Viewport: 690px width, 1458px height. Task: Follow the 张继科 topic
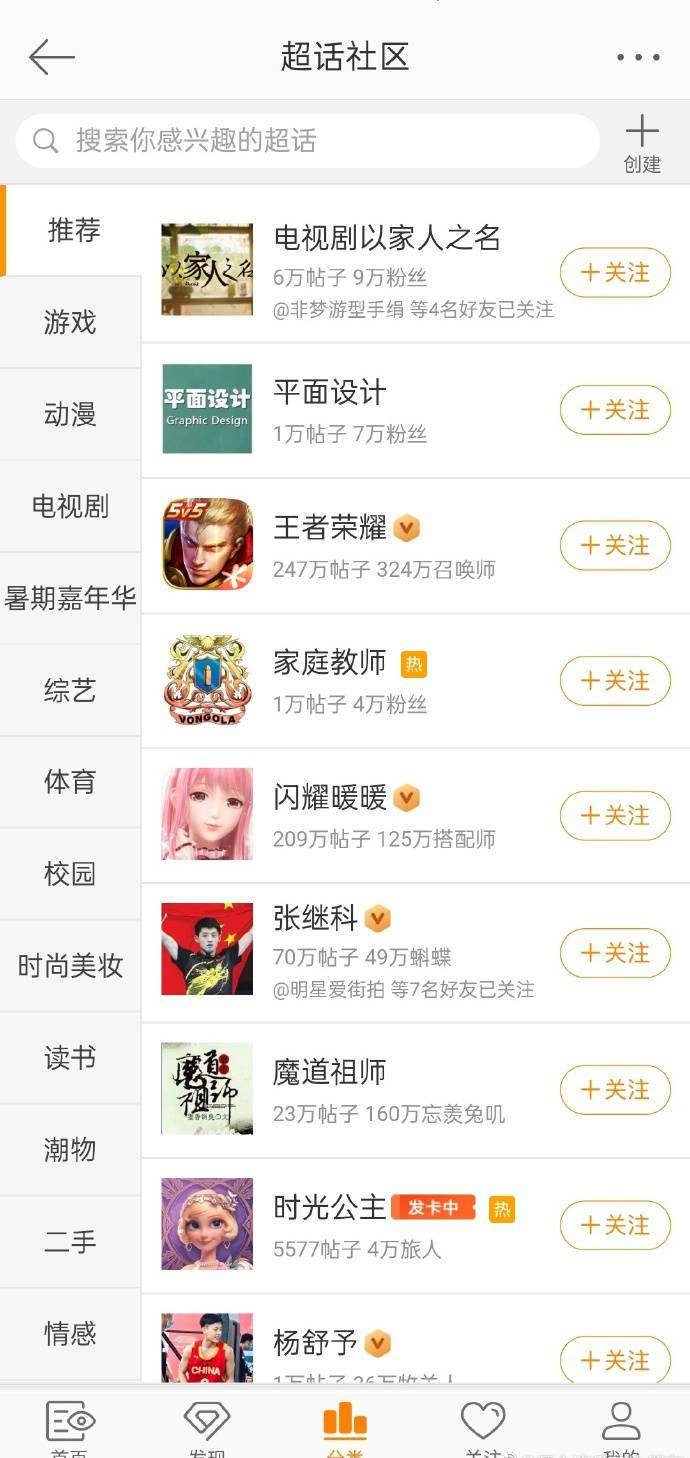[614, 952]
